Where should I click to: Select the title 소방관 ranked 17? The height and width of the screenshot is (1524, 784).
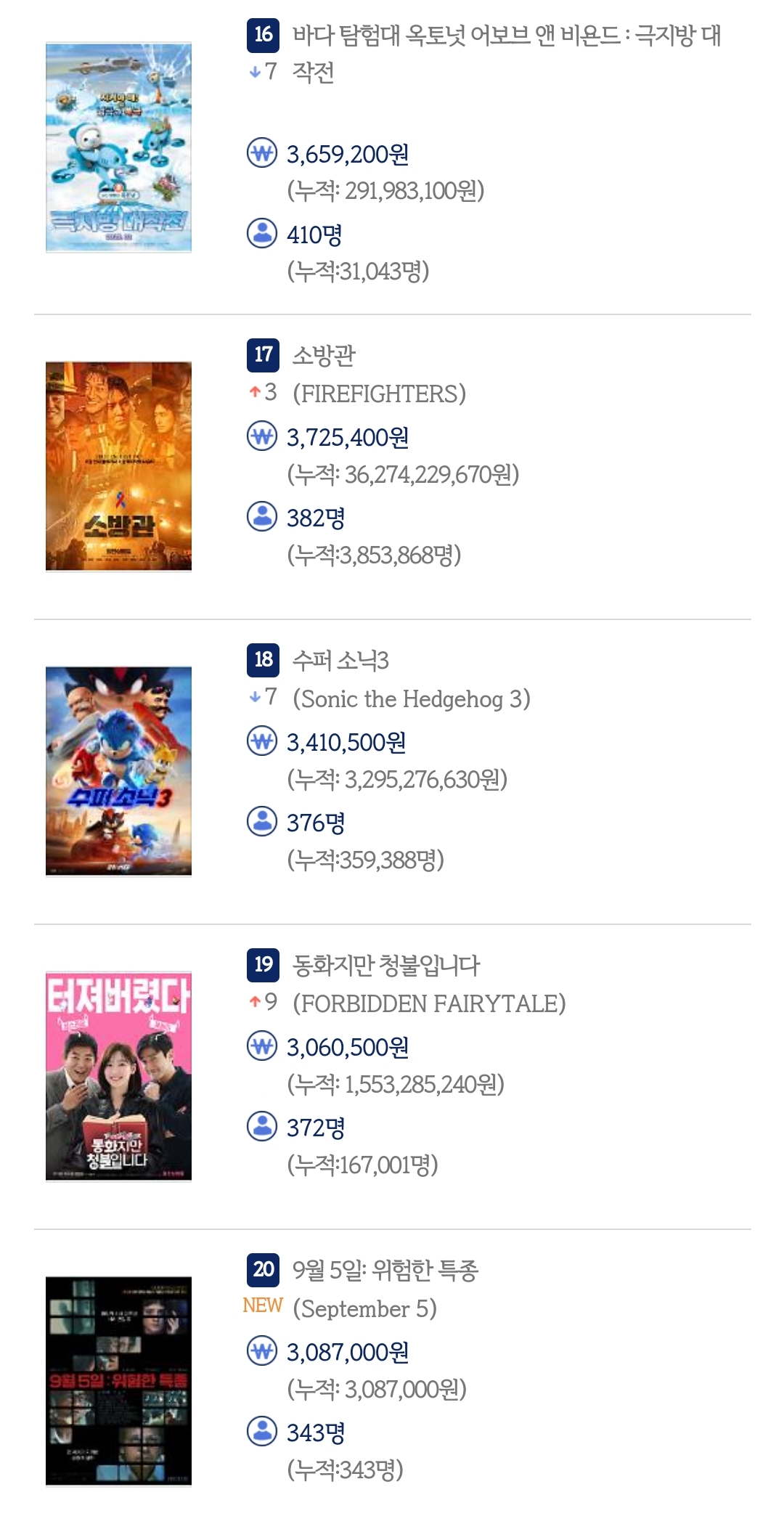click(324, 356)
